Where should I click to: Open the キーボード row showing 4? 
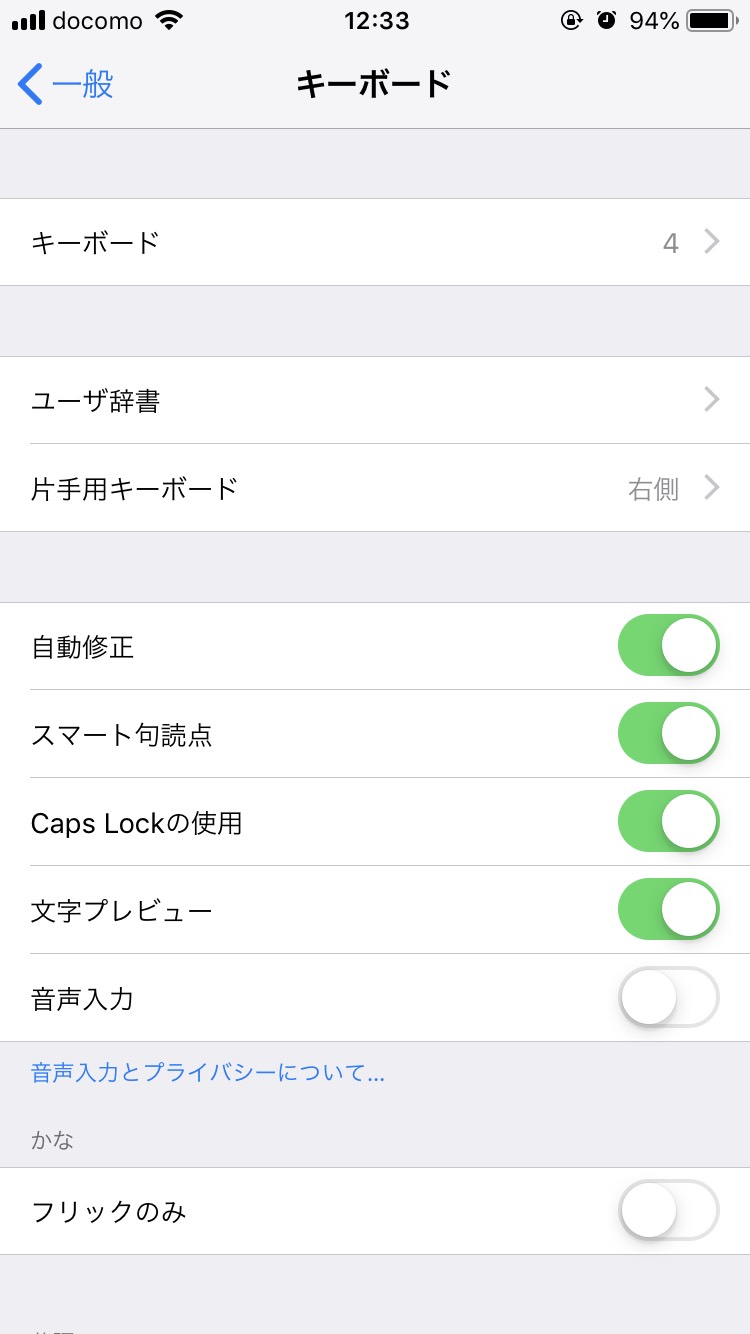click(x=375, y=242)
